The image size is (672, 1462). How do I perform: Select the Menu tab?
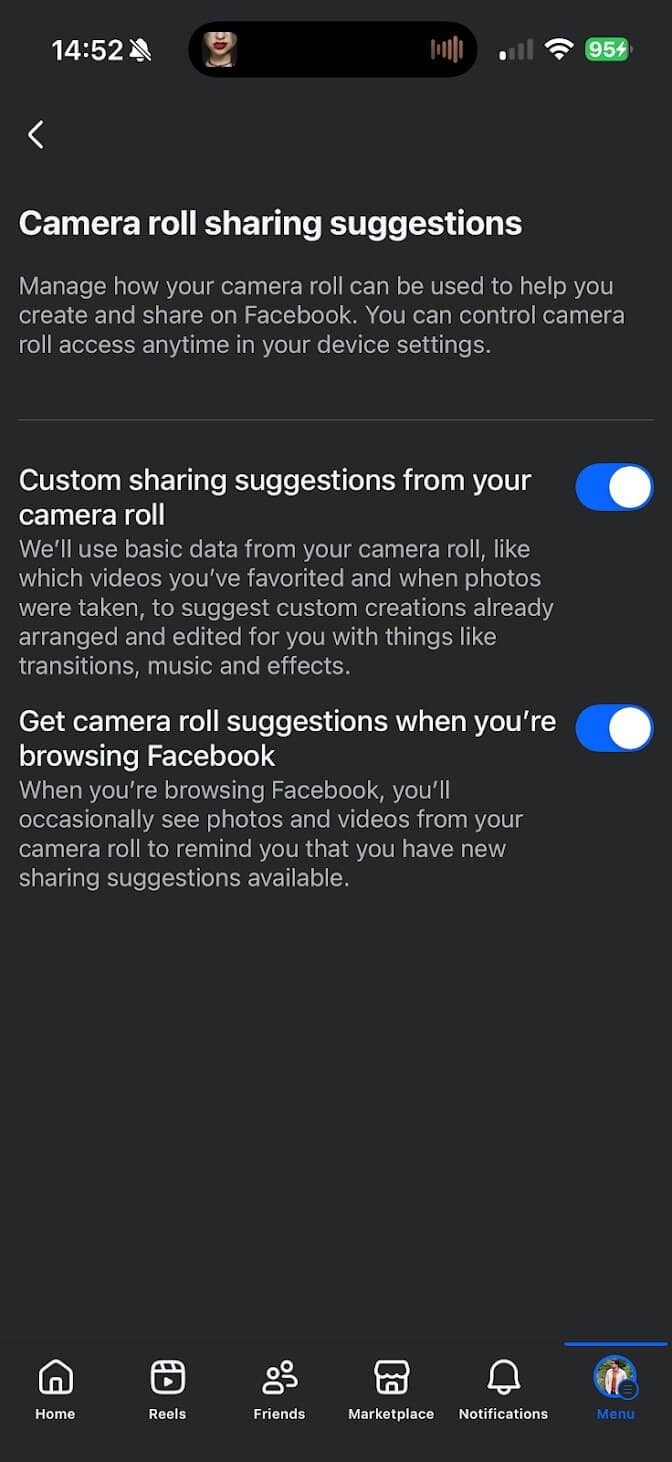click(x=615, y=1388)
